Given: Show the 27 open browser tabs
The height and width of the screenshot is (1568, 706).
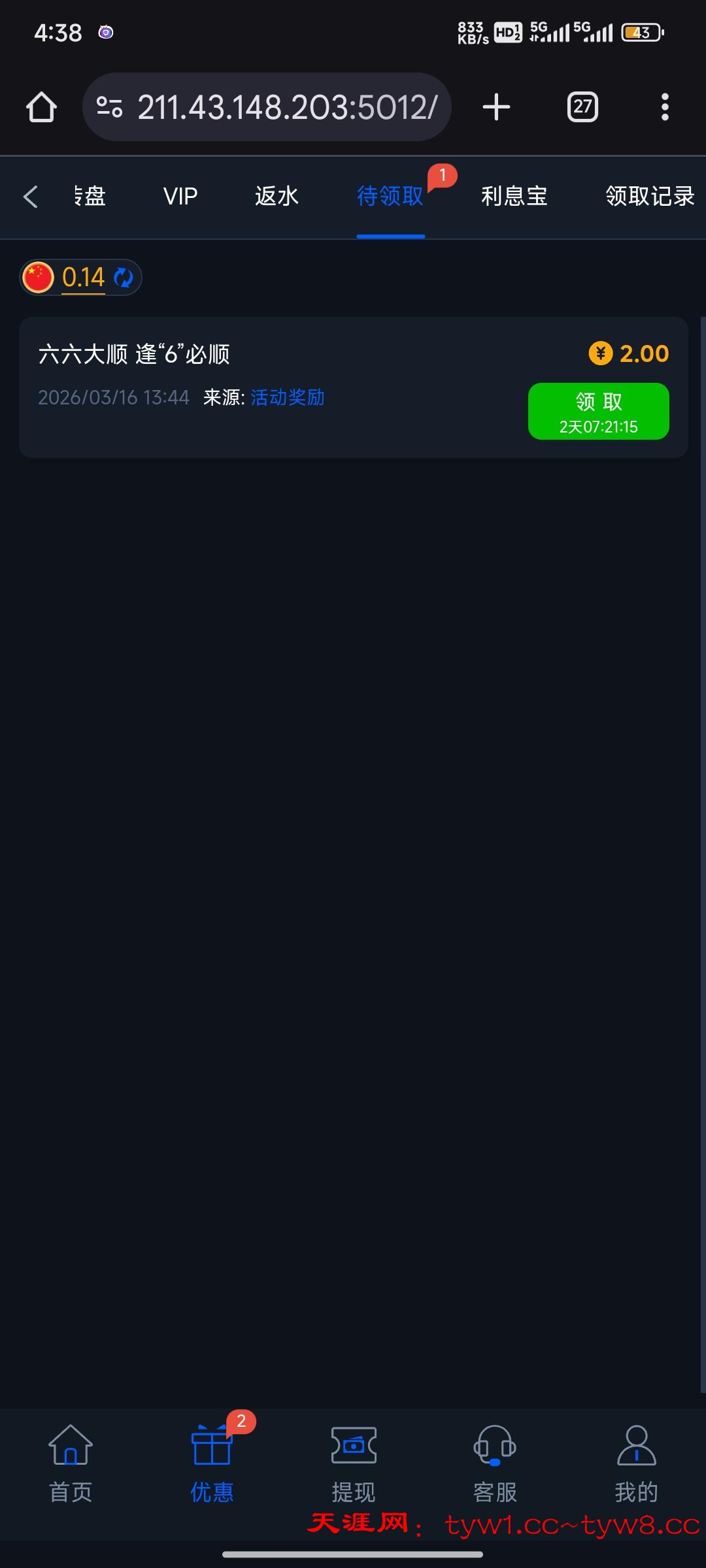Looking at the screenshot, I should coord(582,107).
